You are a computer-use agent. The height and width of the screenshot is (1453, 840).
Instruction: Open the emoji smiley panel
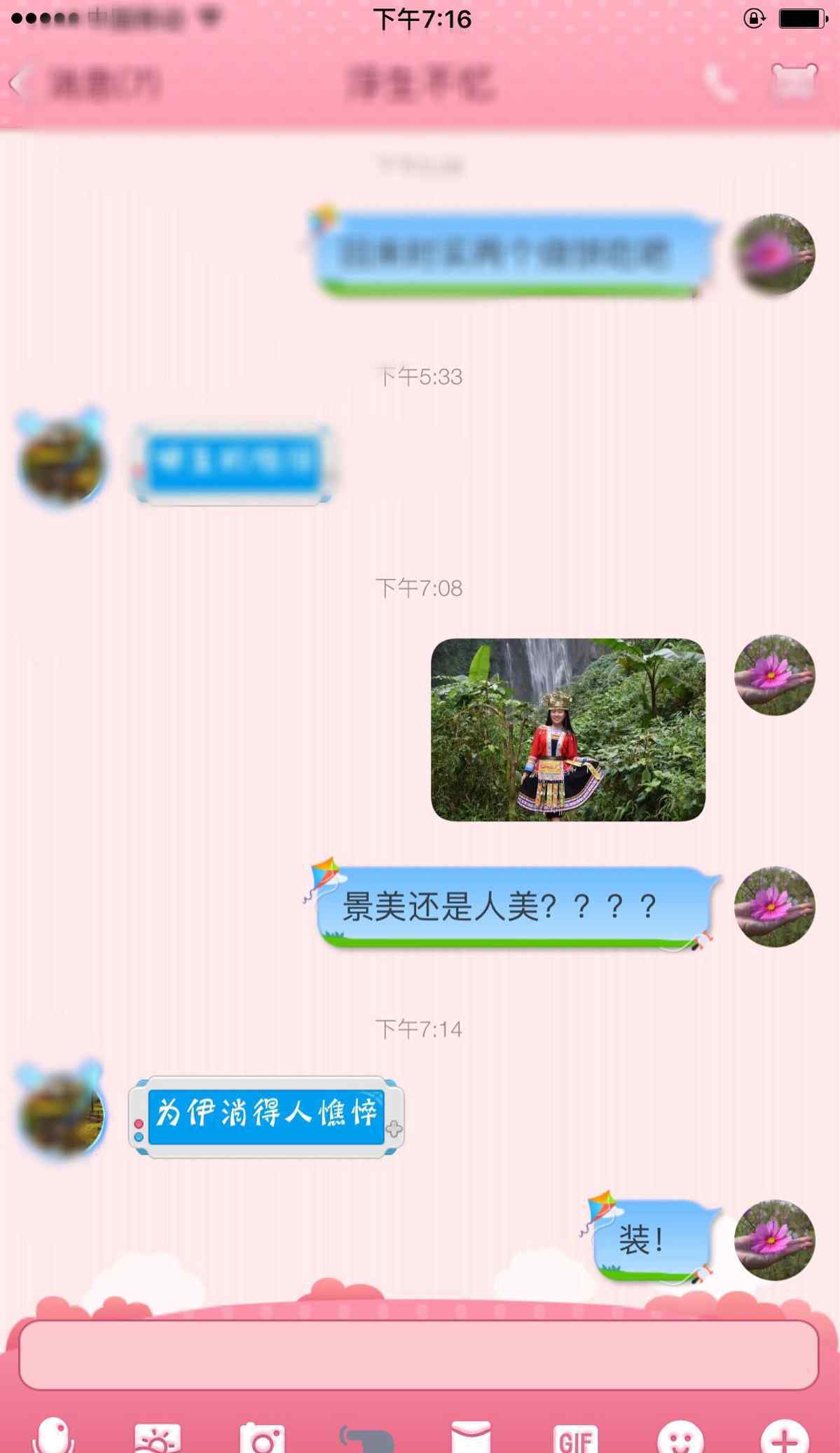tap(680, 1437)
